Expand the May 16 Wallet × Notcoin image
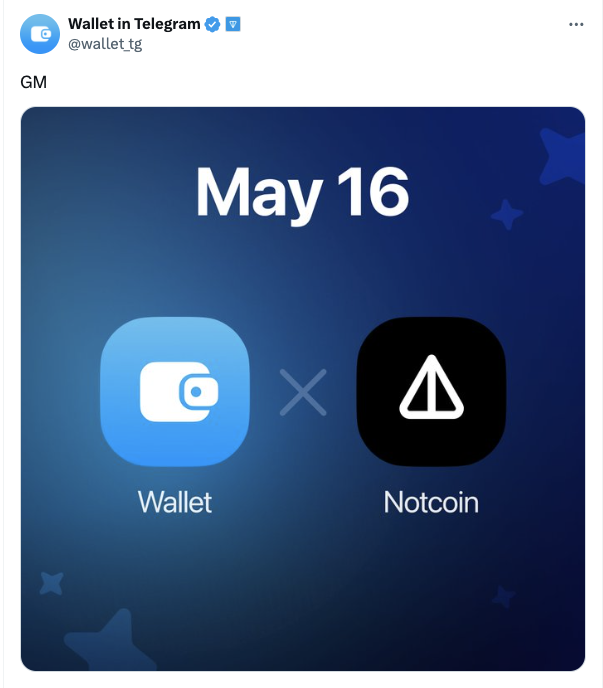Viewport: 603px width, 688px height. pos(302,388)
